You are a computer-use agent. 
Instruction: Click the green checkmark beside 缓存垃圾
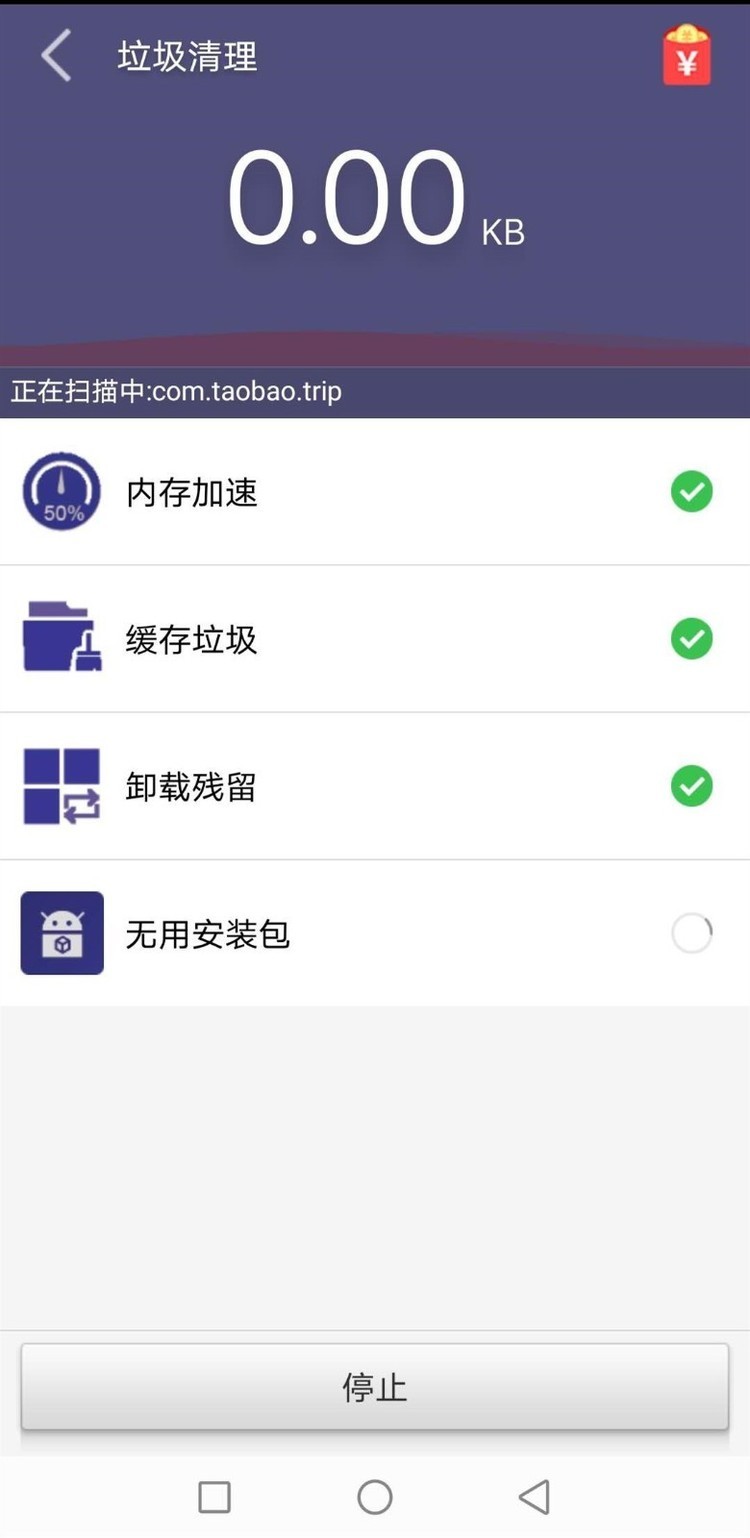point(691,639)
